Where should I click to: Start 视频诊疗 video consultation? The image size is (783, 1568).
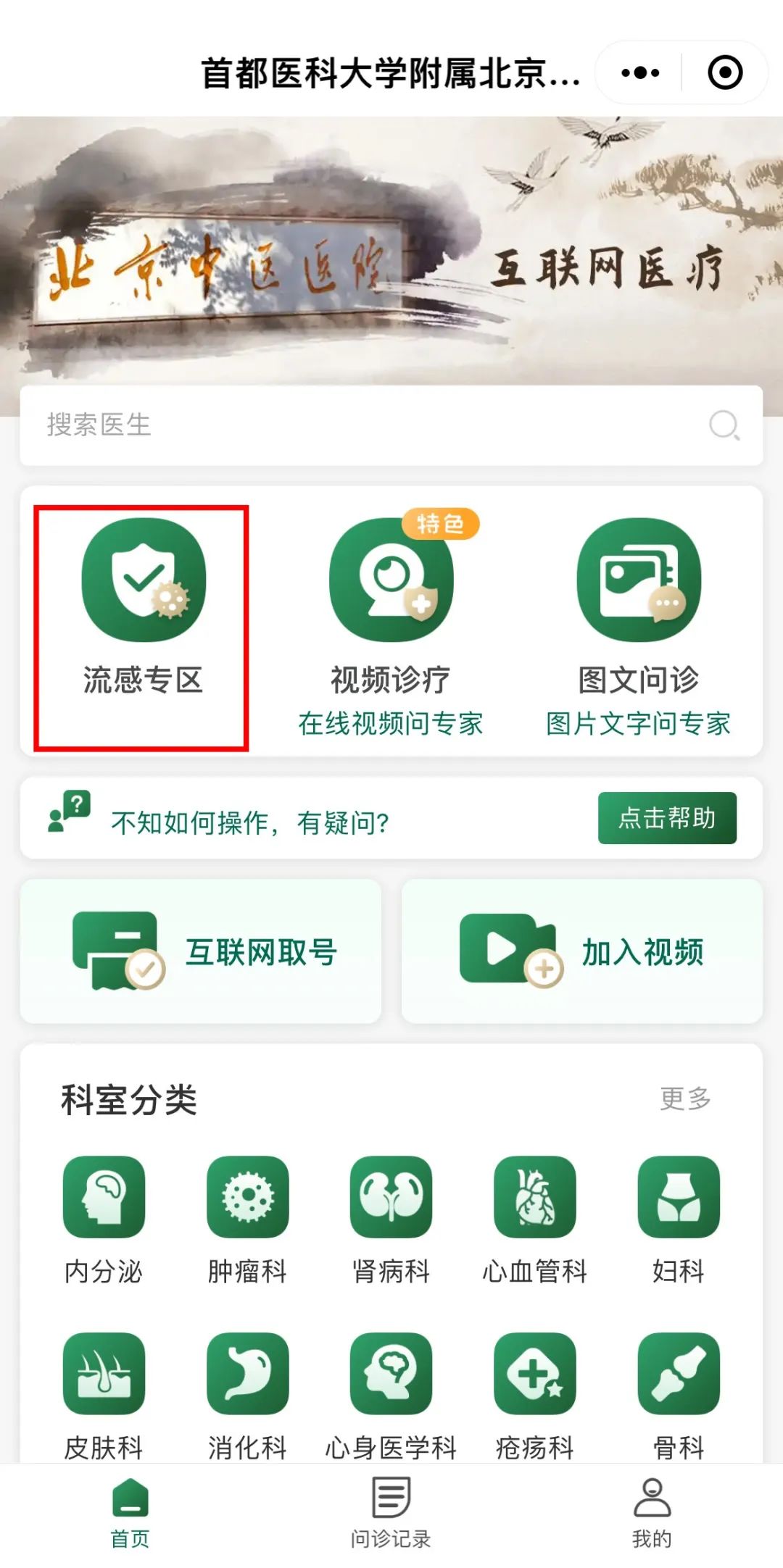point(391,609)
